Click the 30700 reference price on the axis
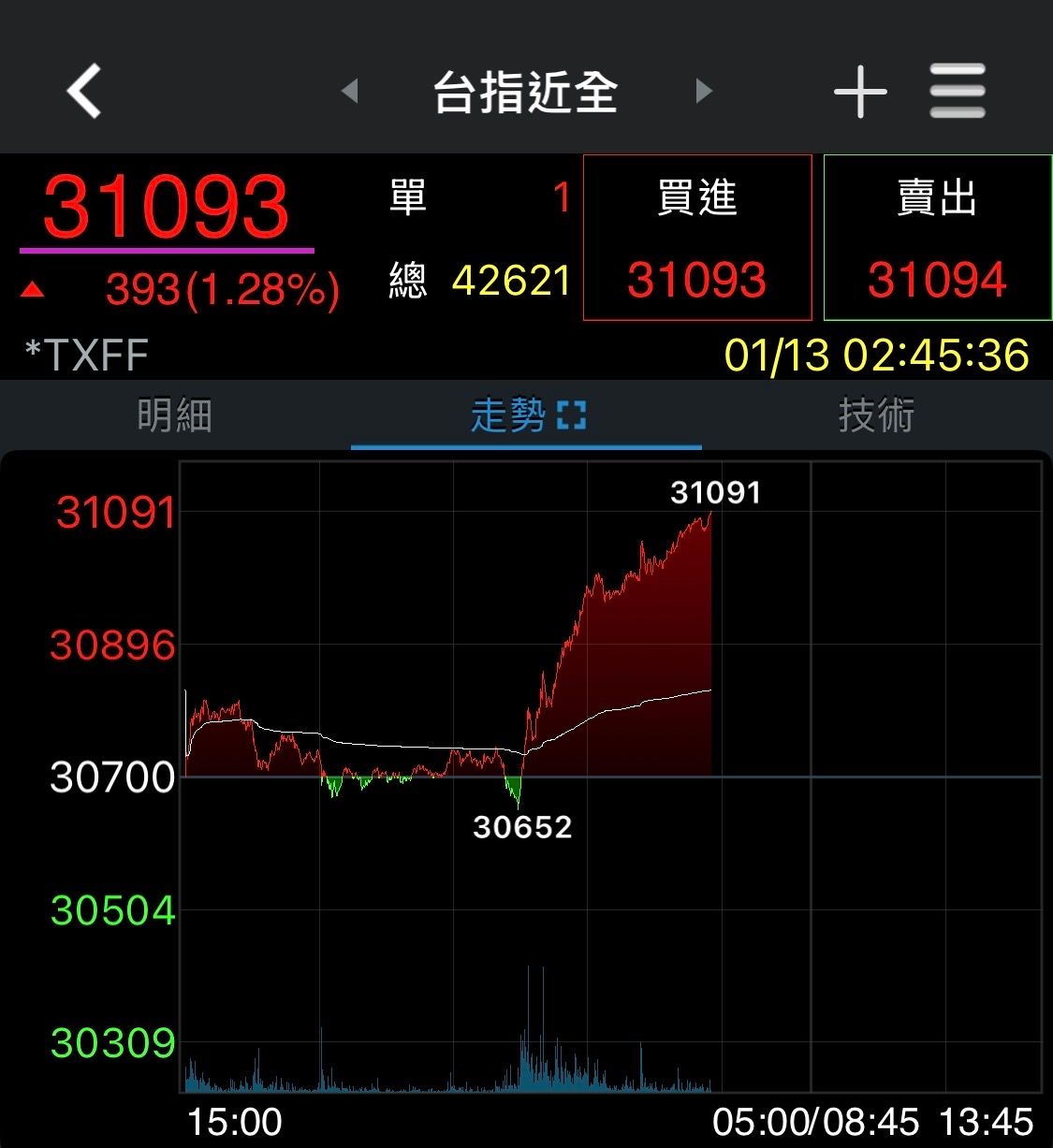The height and width of the screenshot is (1148, 1053). click(110, 778)
